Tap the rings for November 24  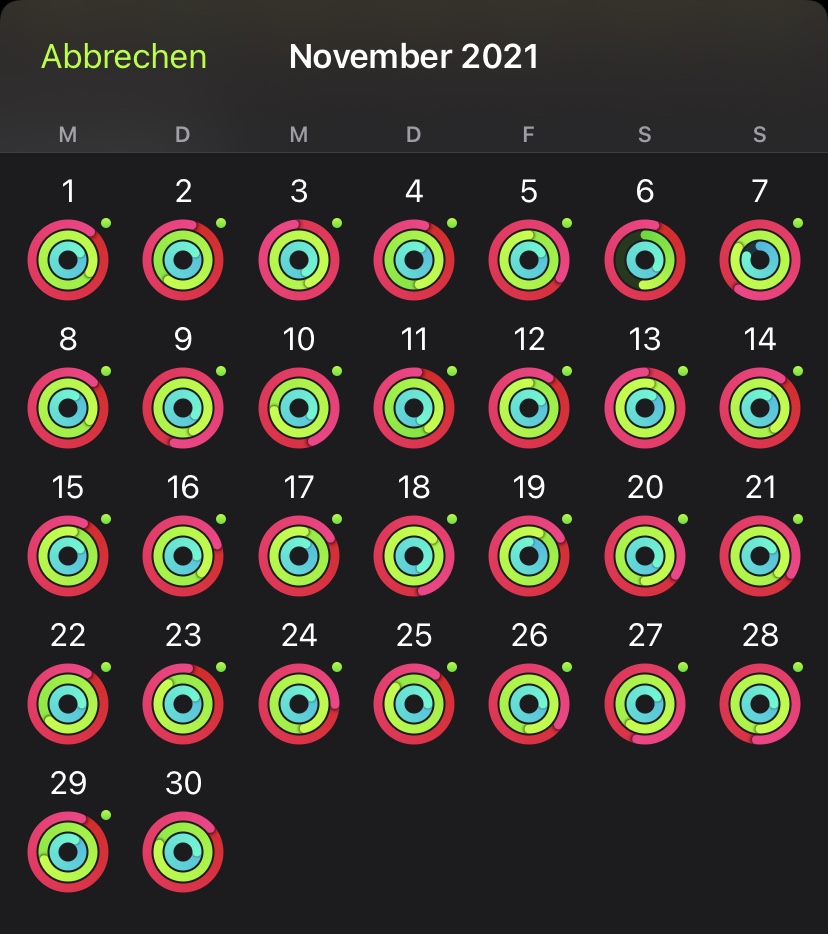(299, 704)
